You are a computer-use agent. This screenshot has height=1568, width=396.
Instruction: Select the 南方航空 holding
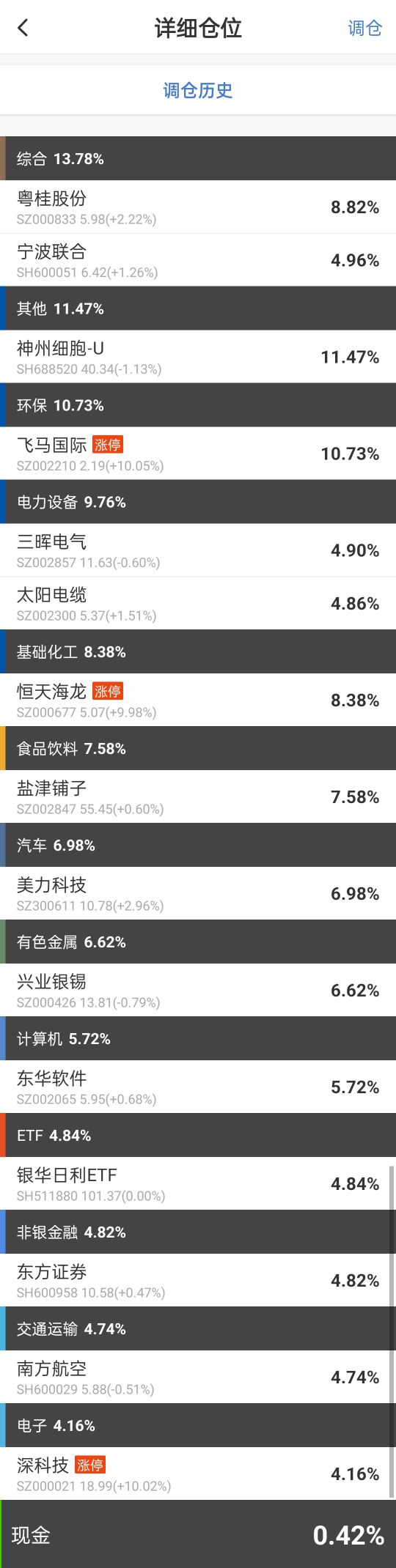(x=198, y=1377)
